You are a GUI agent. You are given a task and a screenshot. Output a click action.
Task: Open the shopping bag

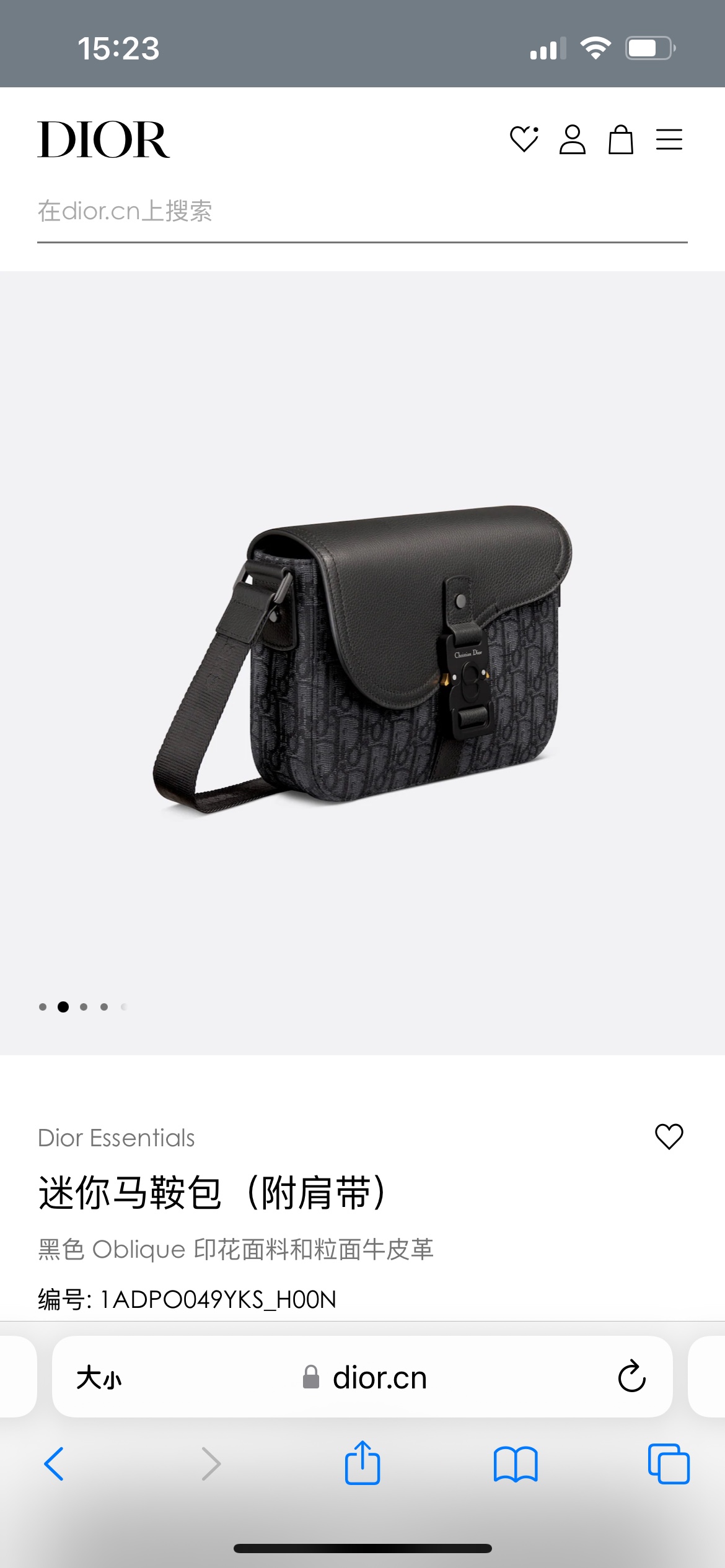click(620, 139)
